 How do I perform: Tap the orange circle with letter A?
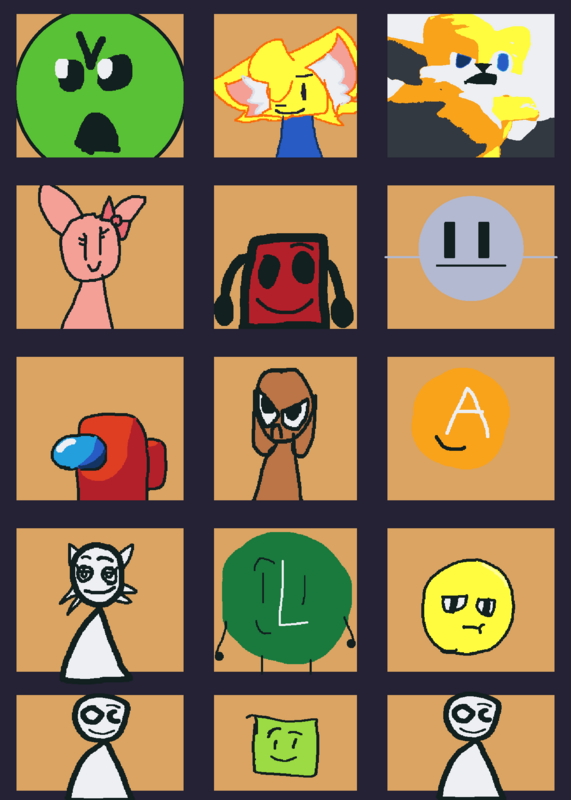pos(470,429)
